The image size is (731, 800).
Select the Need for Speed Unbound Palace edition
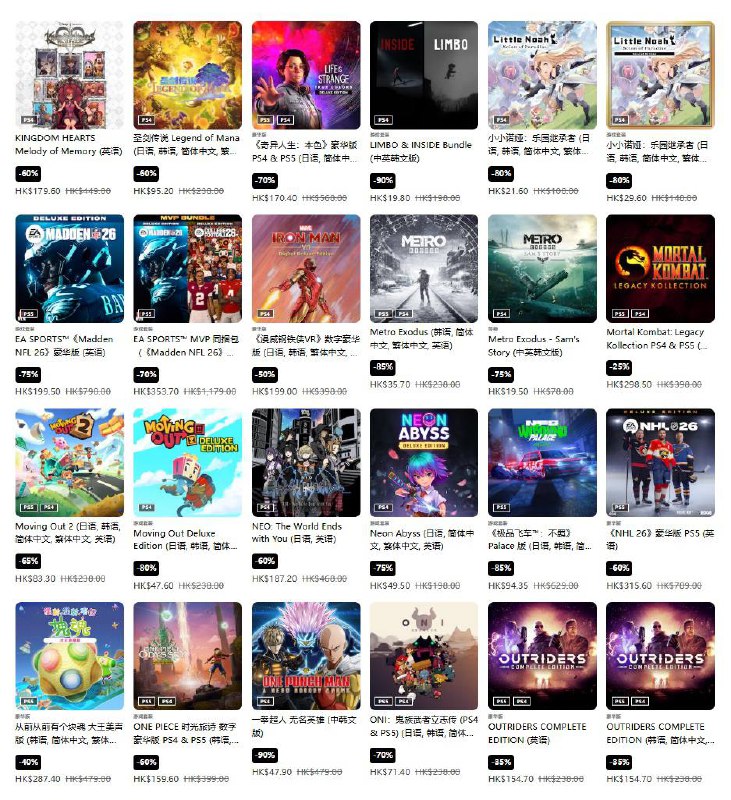tap(542, 462)
